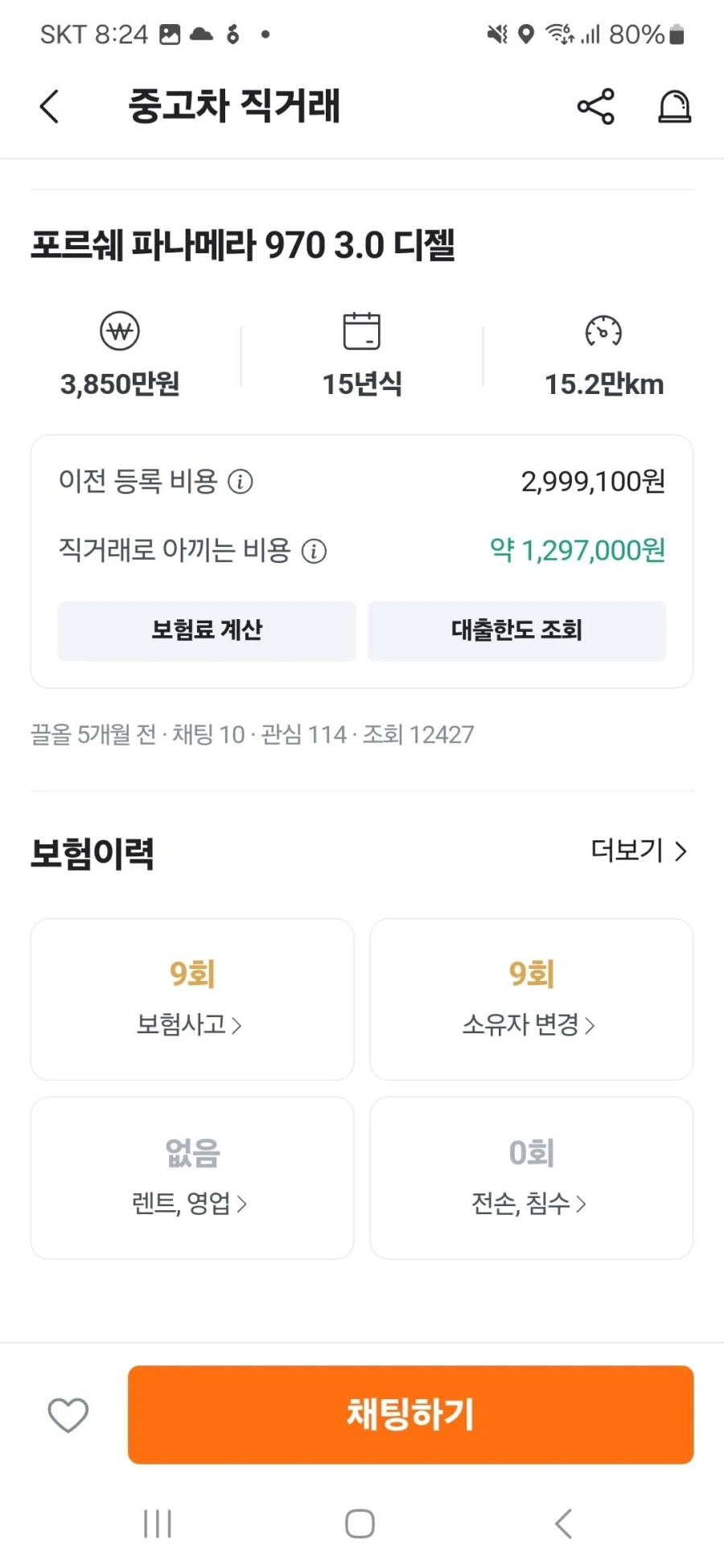Open 보험사고 history details
Viewport: 724px width, 1568px height.
click(x=191, y=999)
